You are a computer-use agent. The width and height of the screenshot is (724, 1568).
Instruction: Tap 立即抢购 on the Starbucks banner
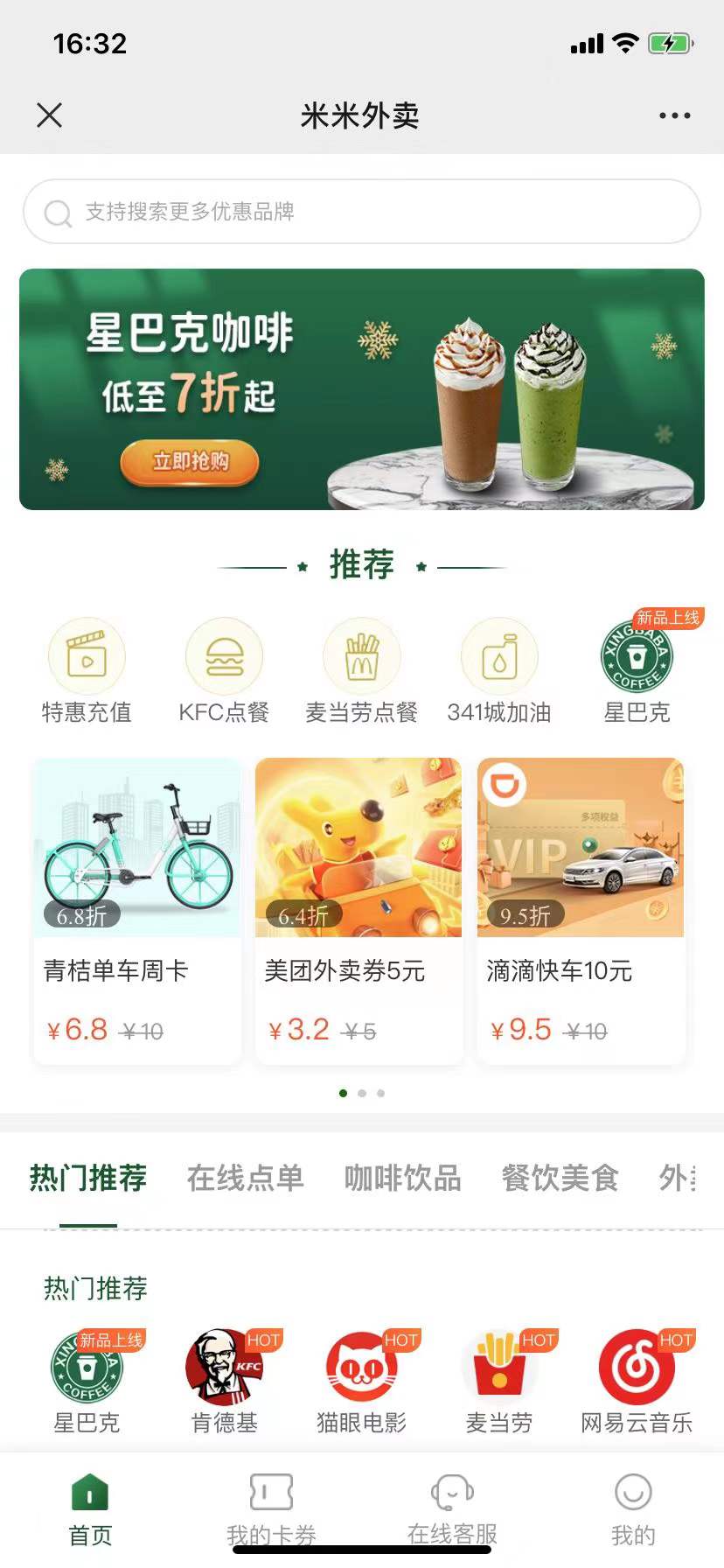click(190, 462)
